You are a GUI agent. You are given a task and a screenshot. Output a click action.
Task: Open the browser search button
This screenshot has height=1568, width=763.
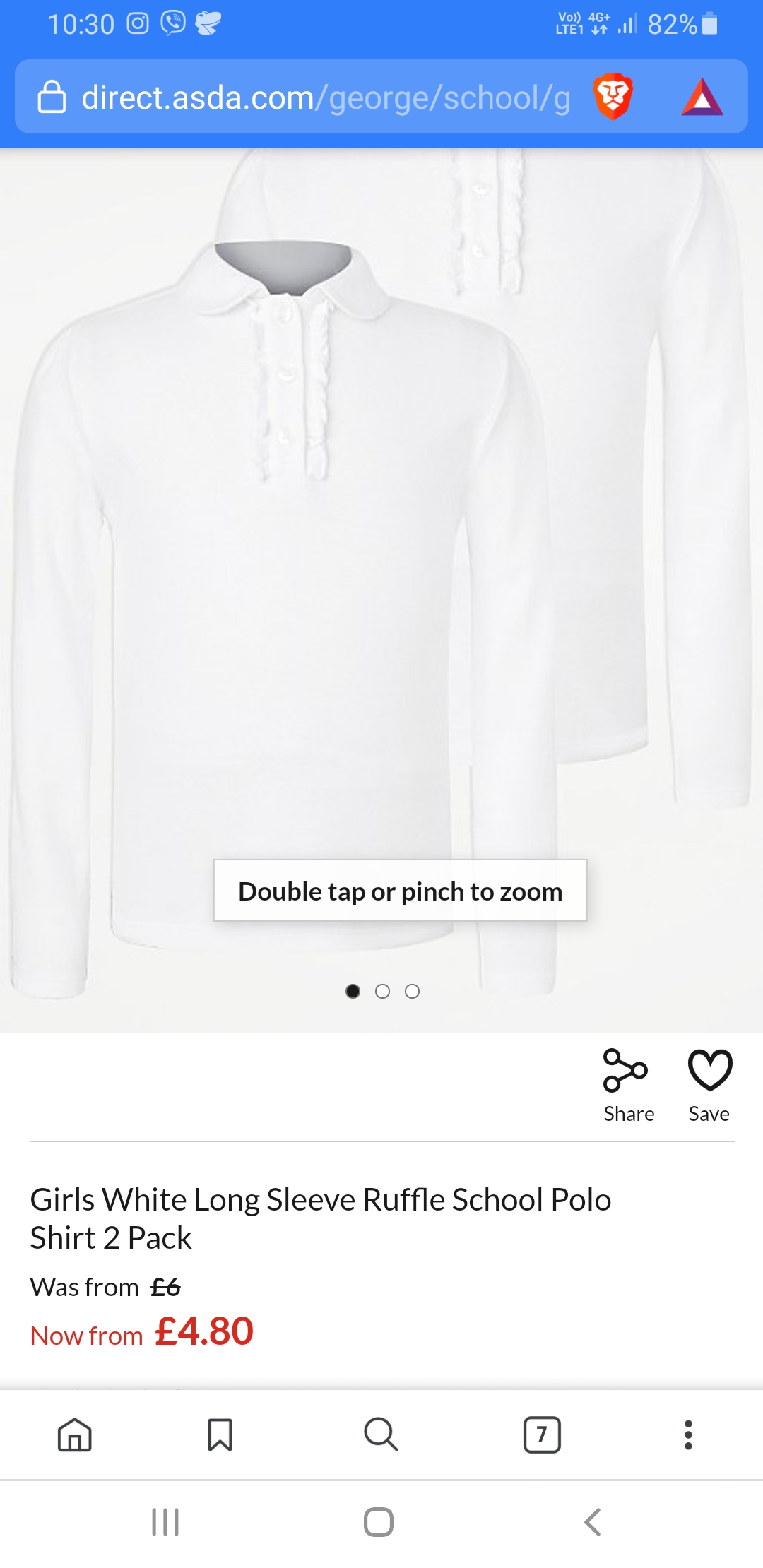click(x=381, y=1435)
